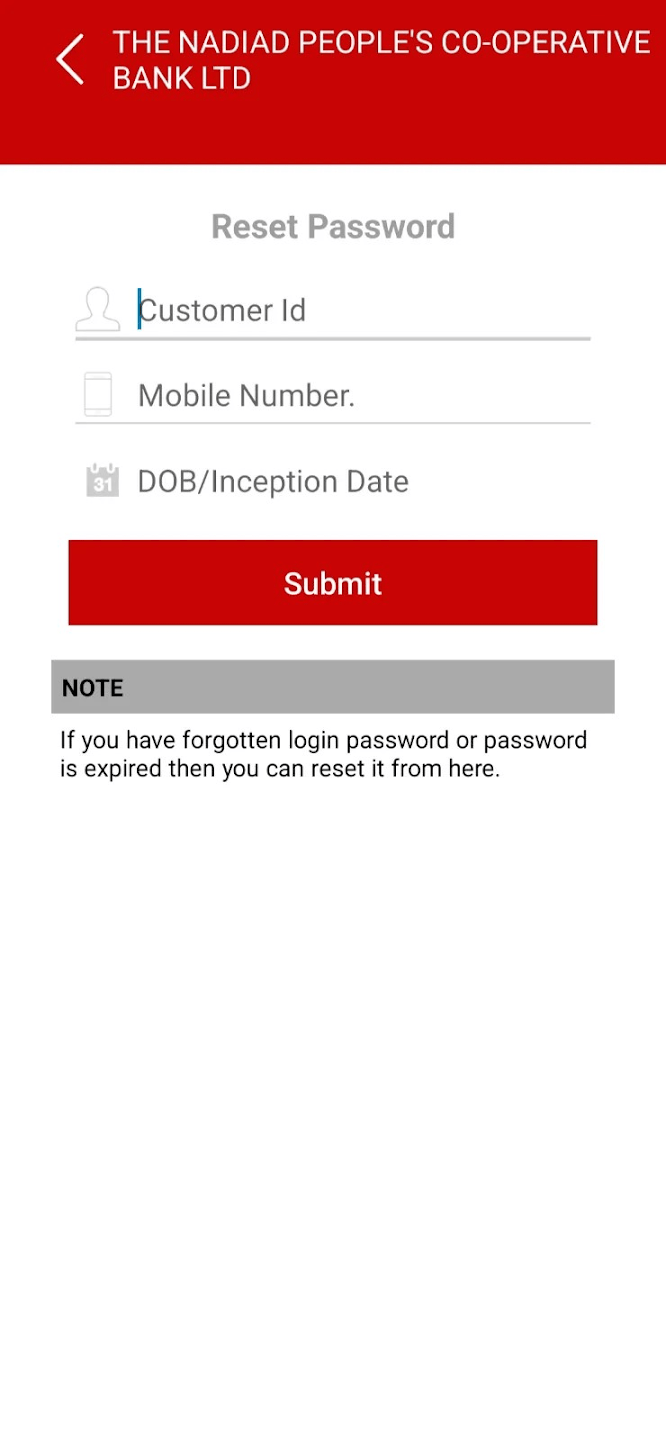Viewport: 666px width, 1440px height.
Task: Go back using the header arrow
Action: click(x=70, y=59)
